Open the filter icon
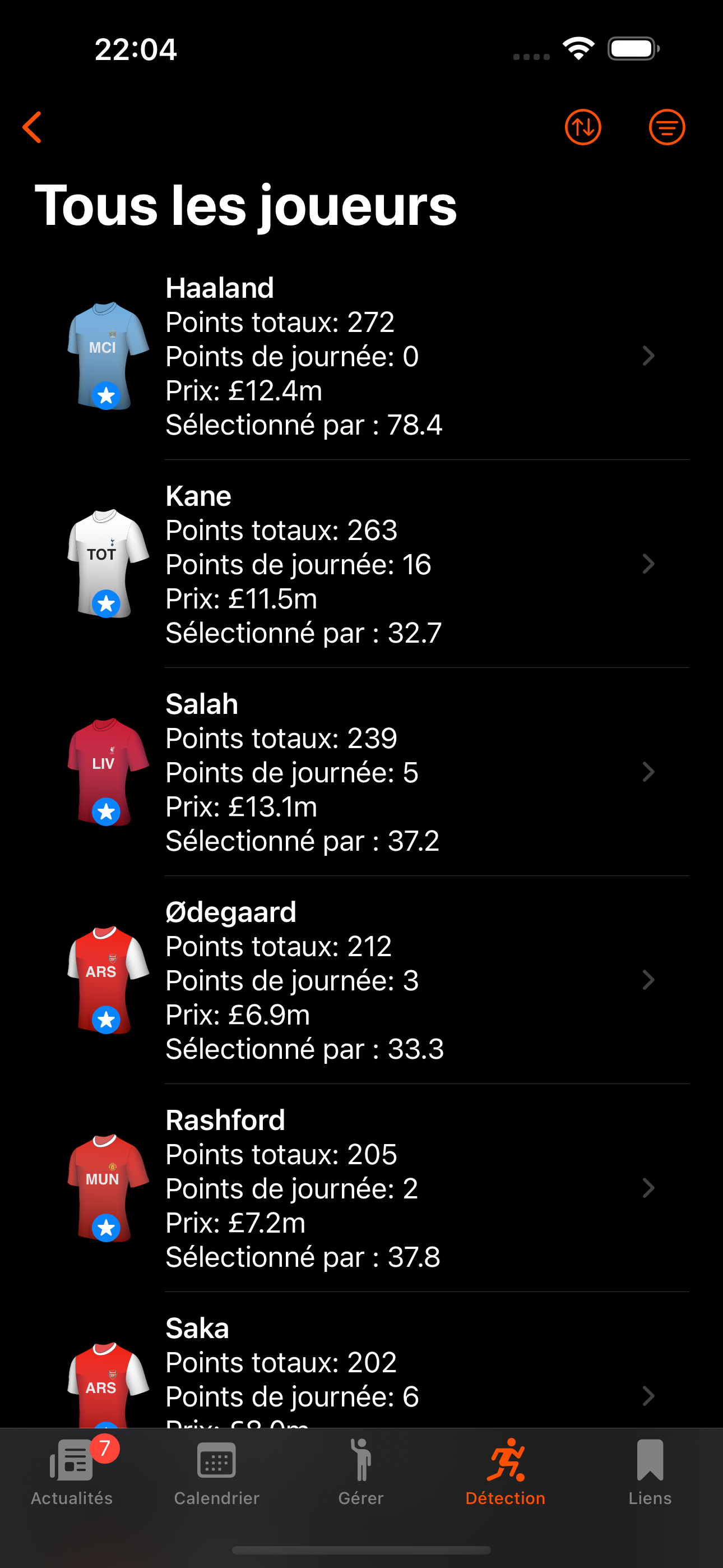 [666, 127]
